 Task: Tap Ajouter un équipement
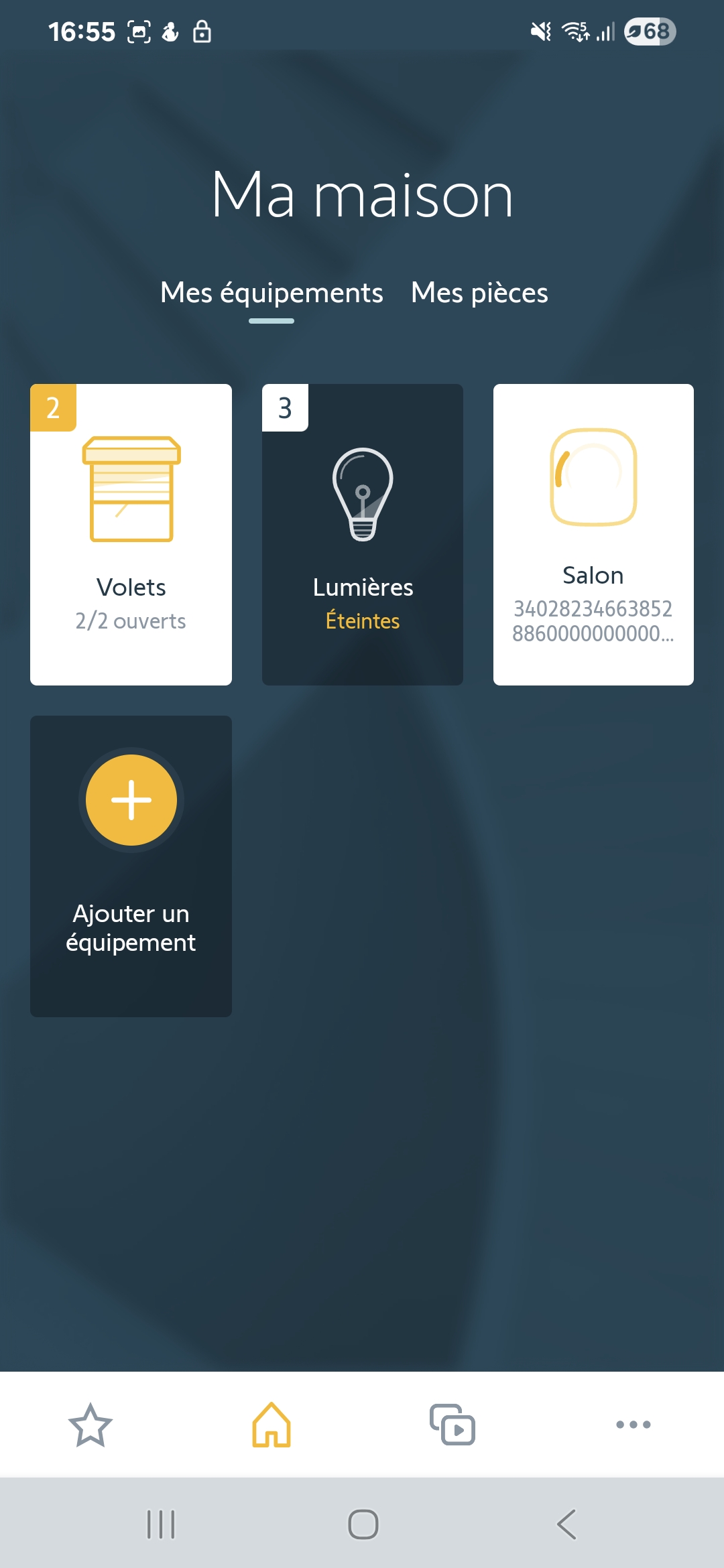[131, 866]
